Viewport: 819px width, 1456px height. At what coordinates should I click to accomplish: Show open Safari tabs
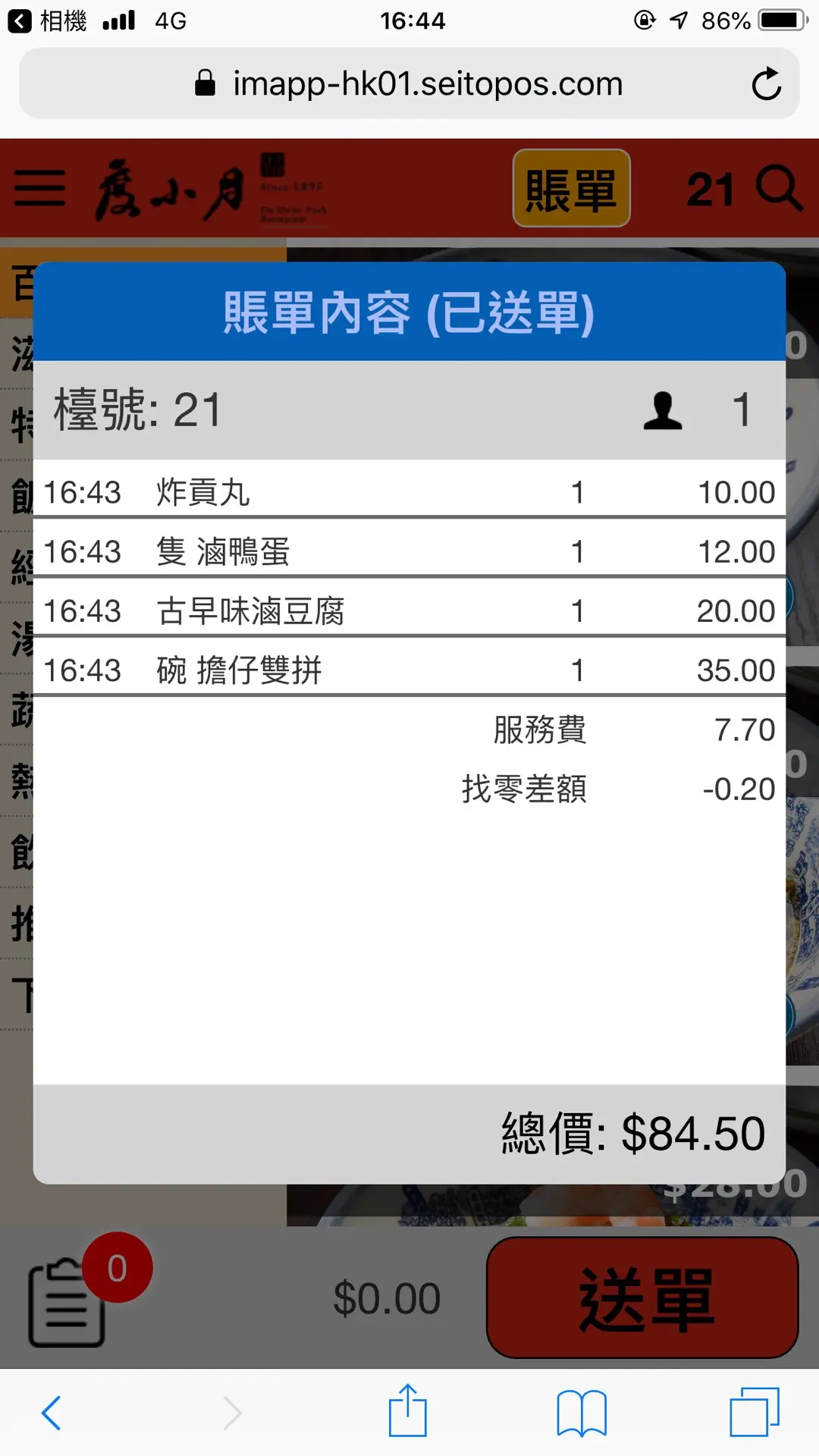click(x=754, y=1412)
